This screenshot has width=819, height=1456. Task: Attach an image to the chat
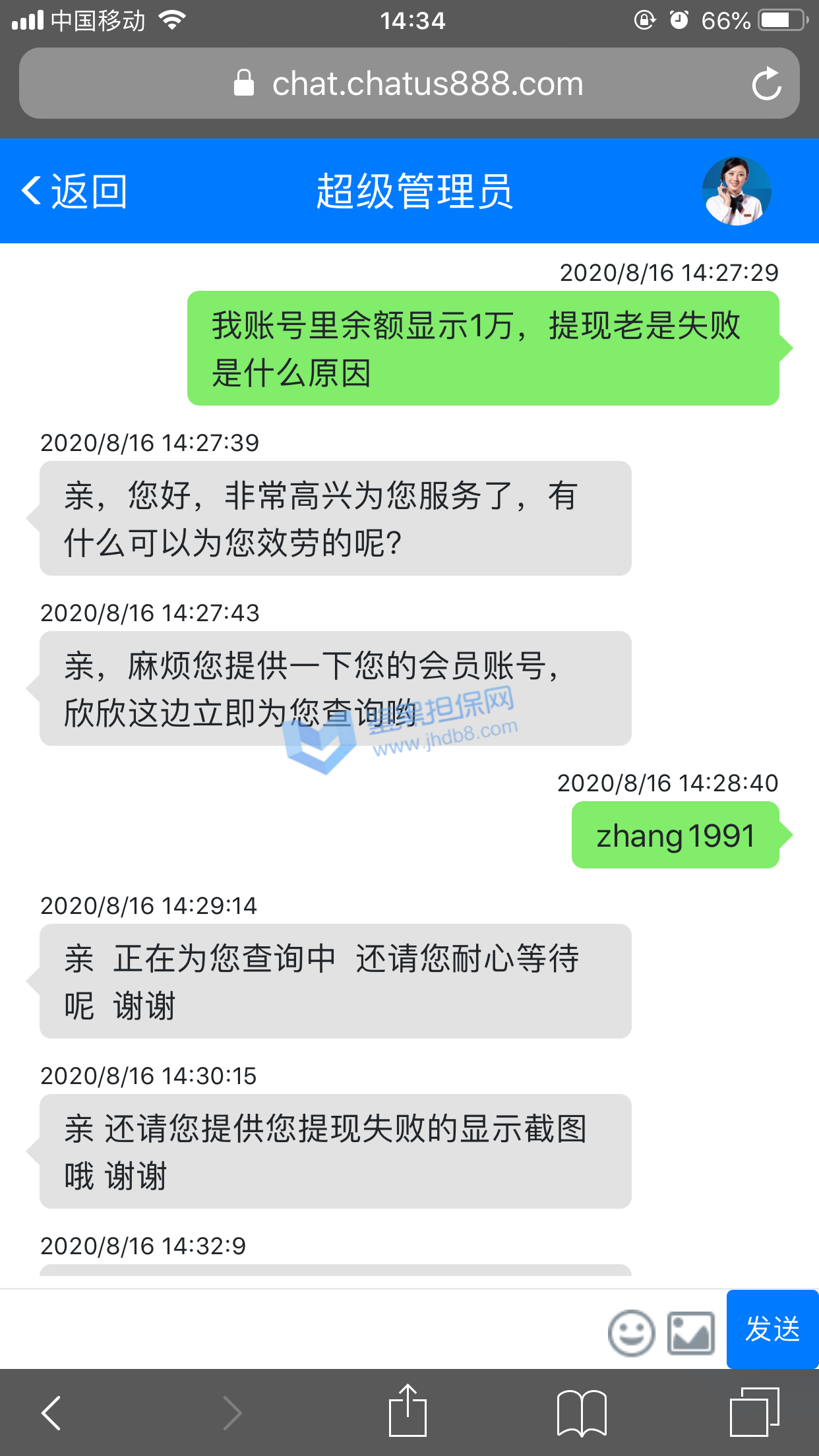pos(690,1332)
